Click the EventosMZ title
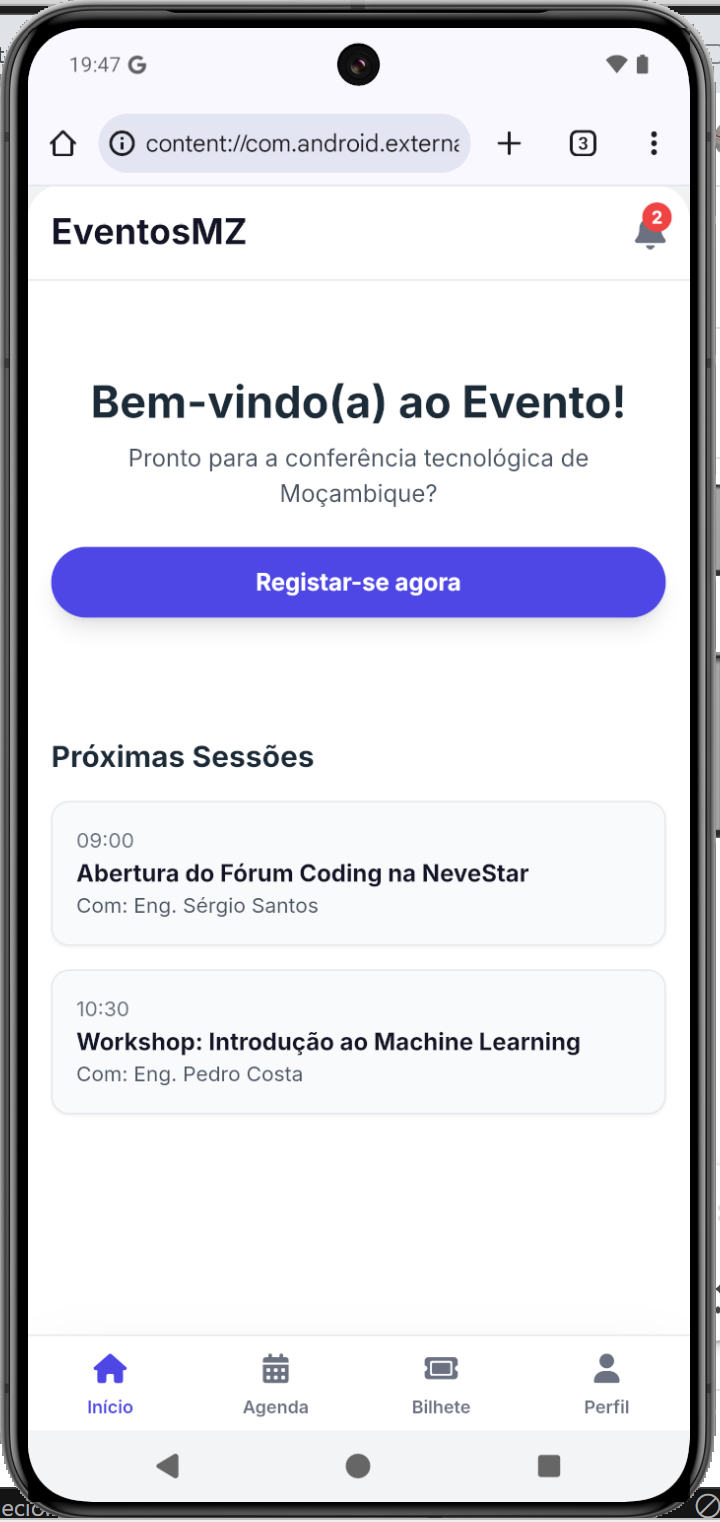The height and width of the screenshot is (1522, 720). [x=148, y=231]
